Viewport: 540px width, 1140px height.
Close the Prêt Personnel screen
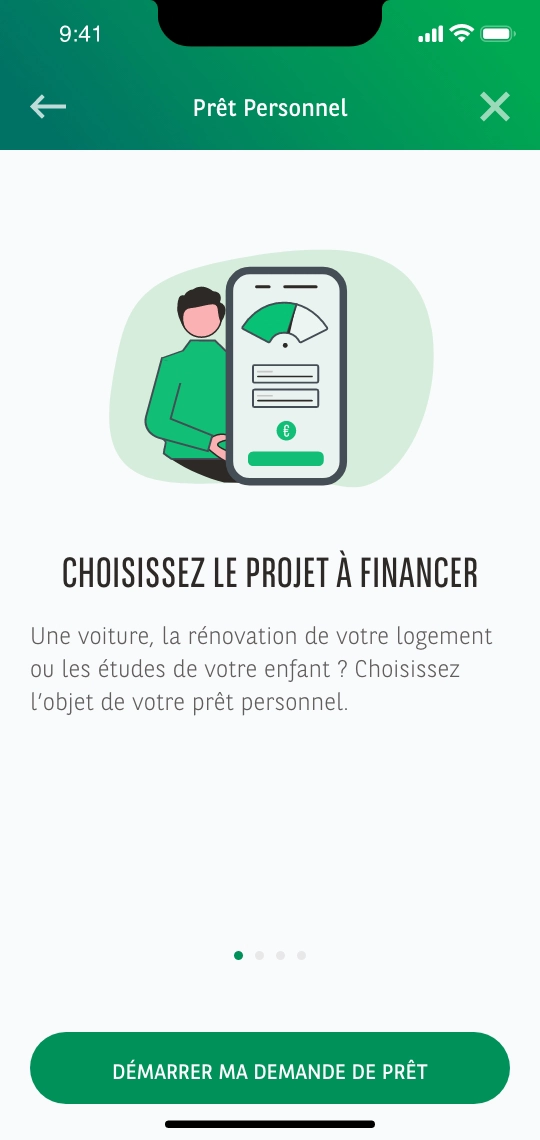495,107
